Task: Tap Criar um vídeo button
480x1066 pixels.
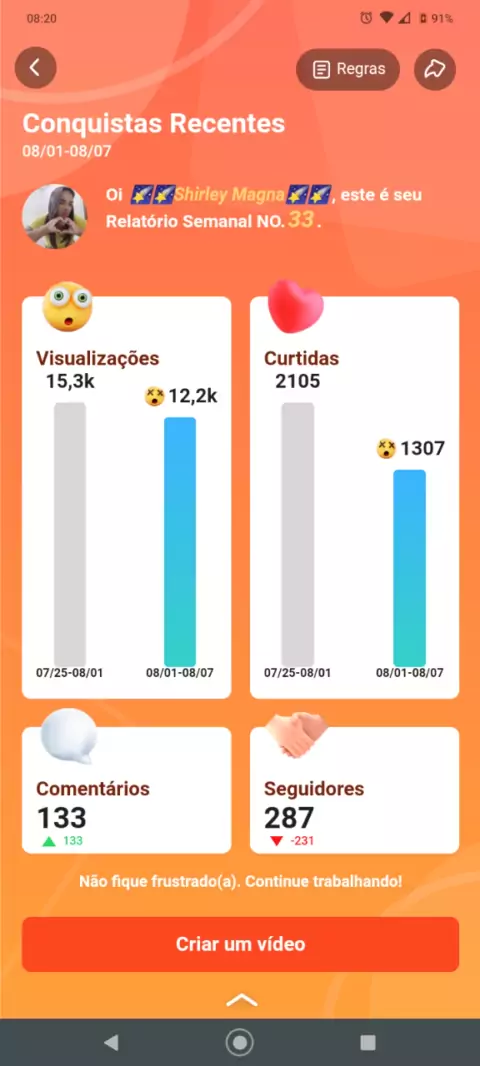Action: 241,944
